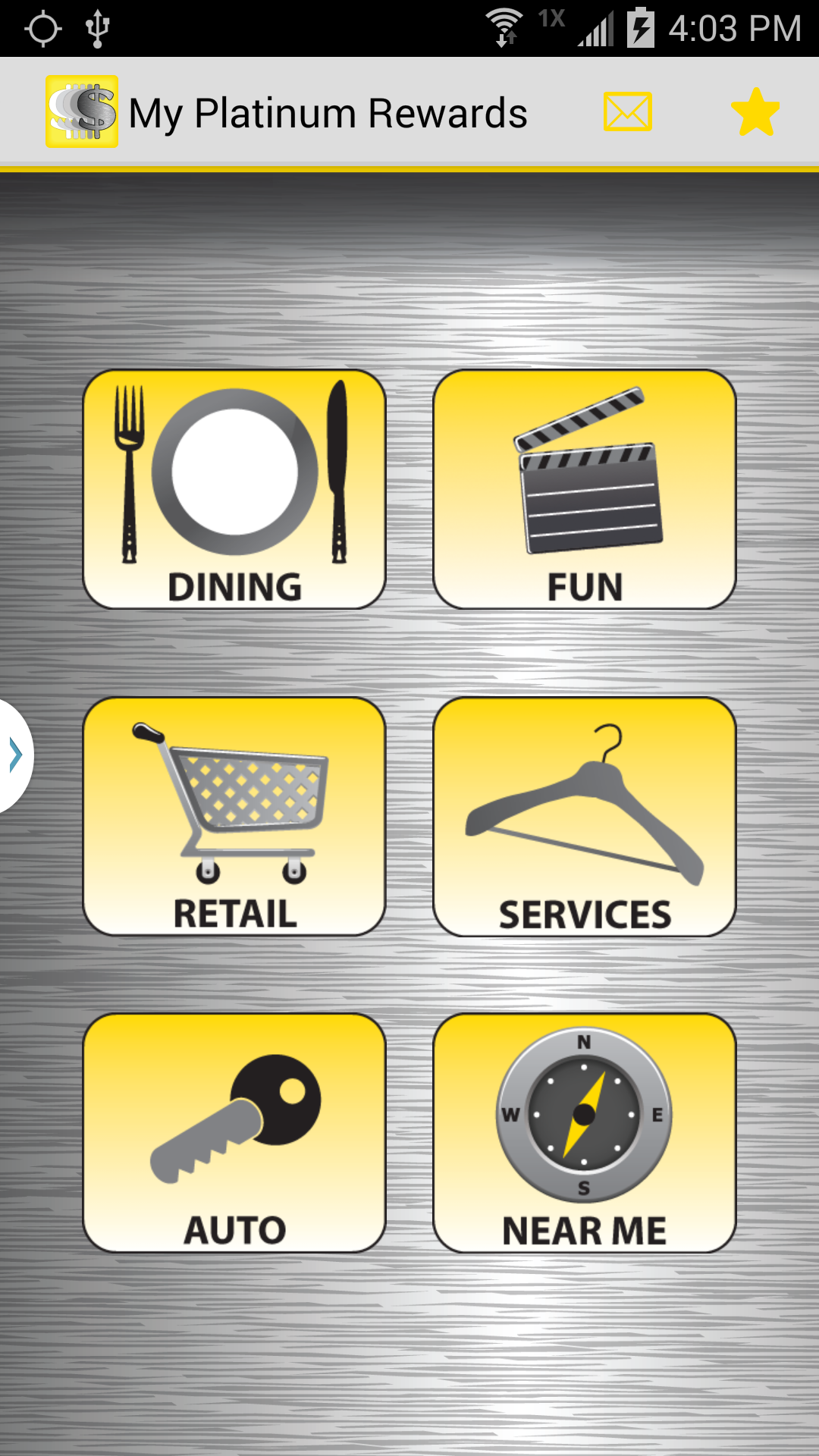This screenshot has height=1456, width=819.
Task: Open the envelope messages icon in the toolbar
Action: pyautogui.click(x=626, y=110)
